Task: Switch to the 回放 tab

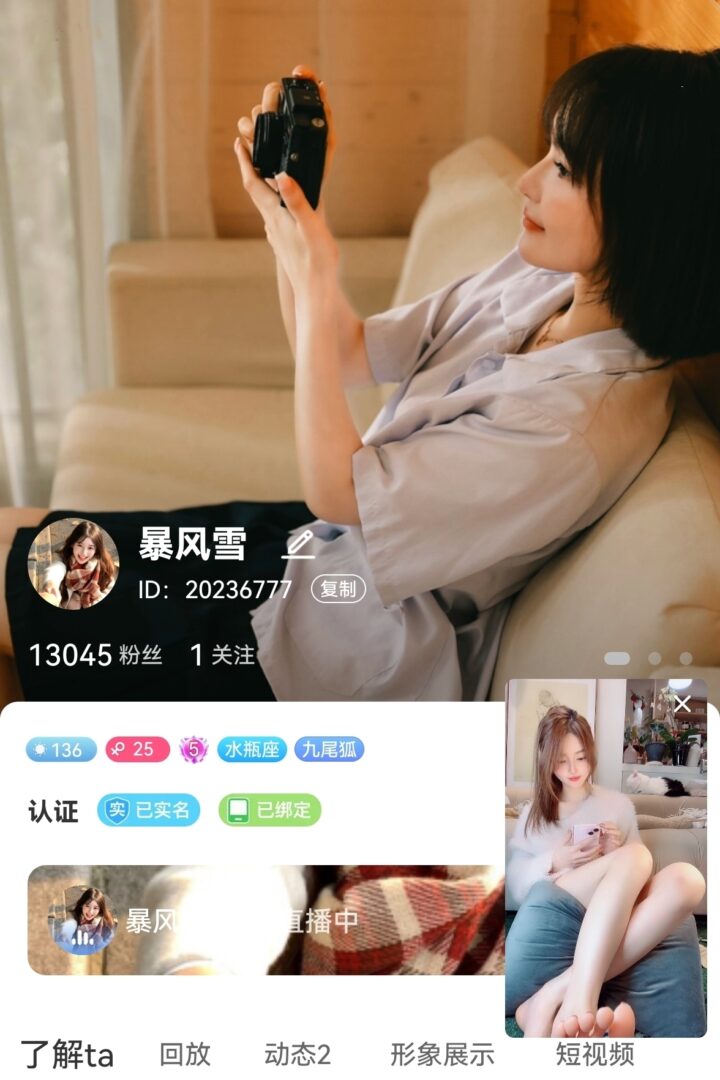Action: [x=185, y=1054]
